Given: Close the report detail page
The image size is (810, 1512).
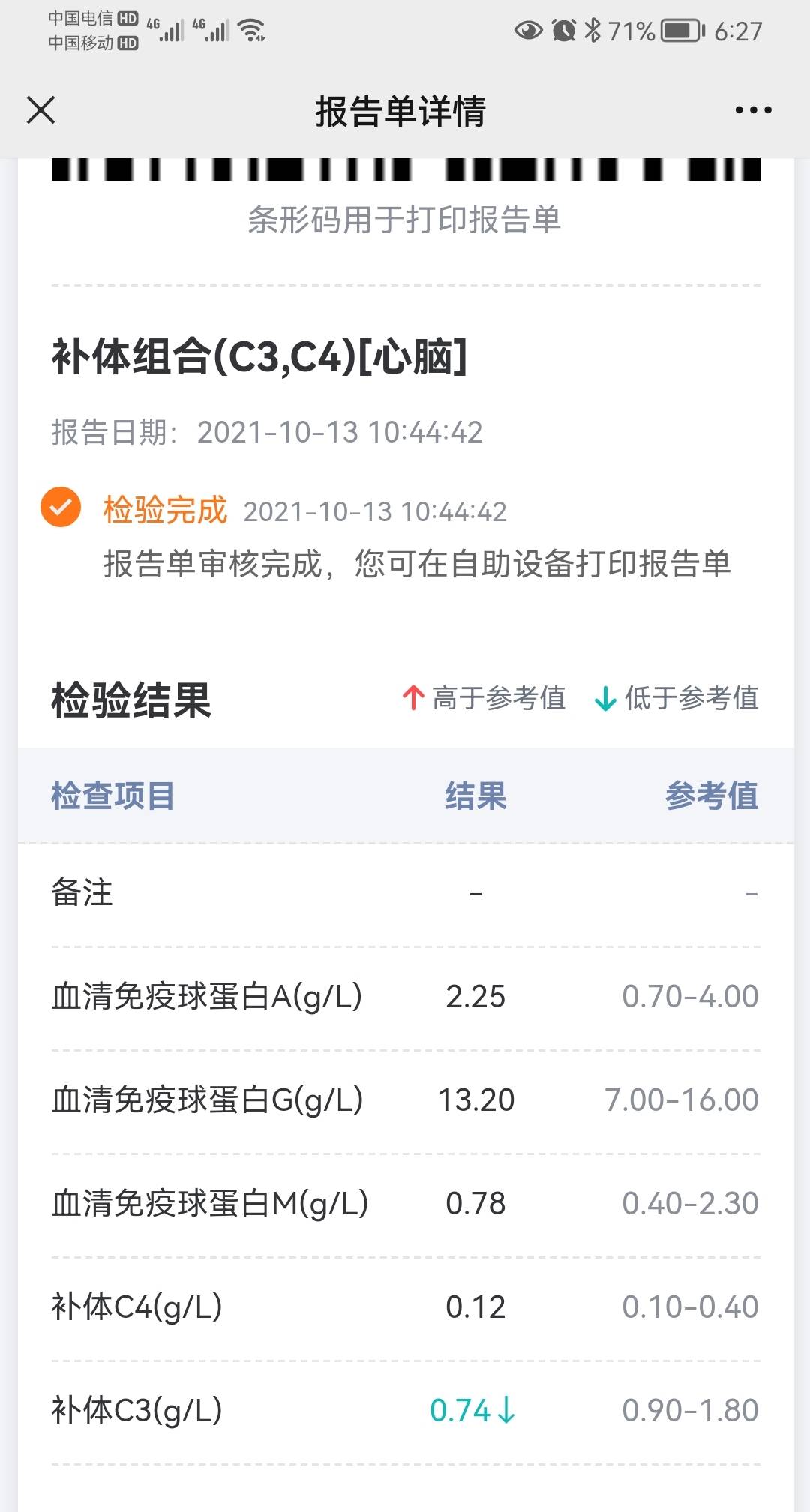Looking at the screenshot, I should pos(41,110).
